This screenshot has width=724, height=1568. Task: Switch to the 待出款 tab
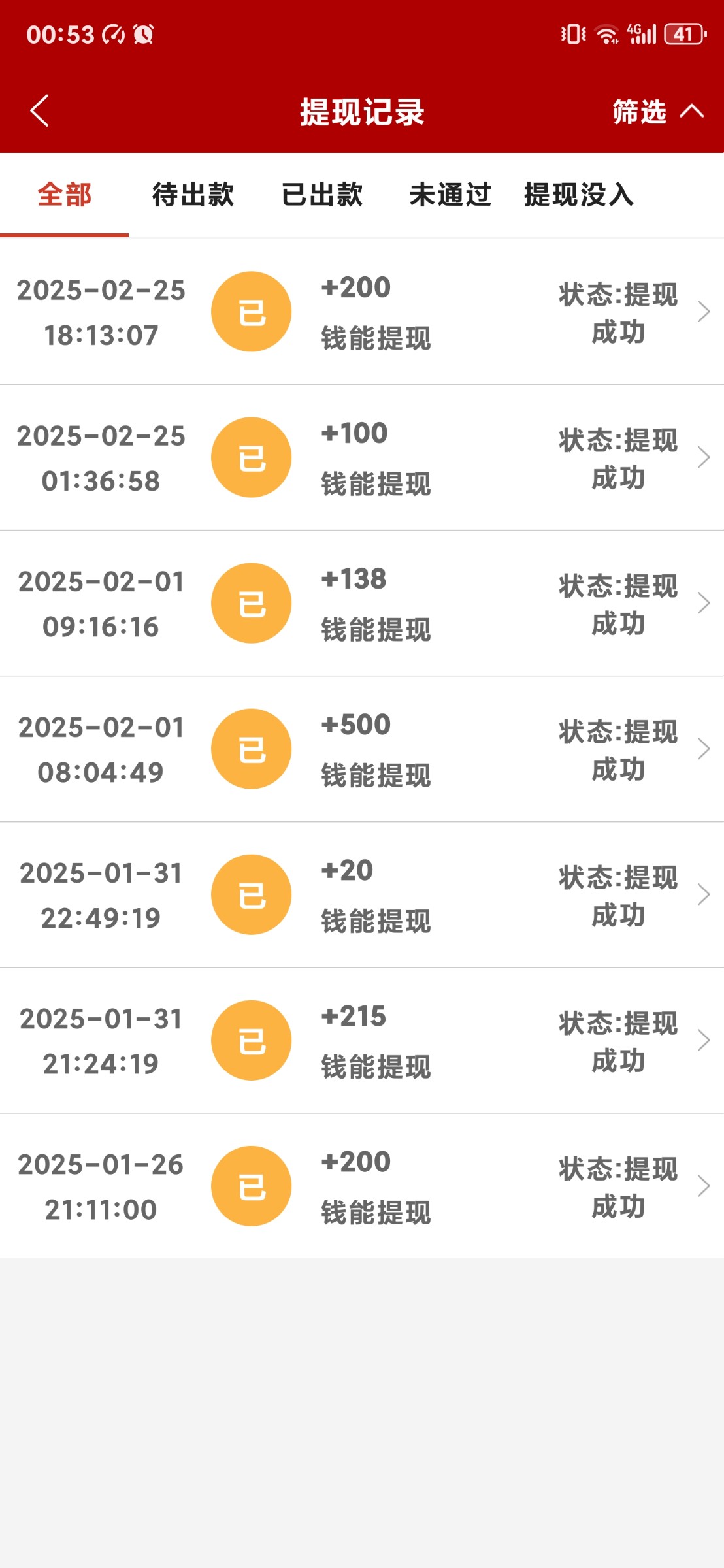(x=193, y=195)
